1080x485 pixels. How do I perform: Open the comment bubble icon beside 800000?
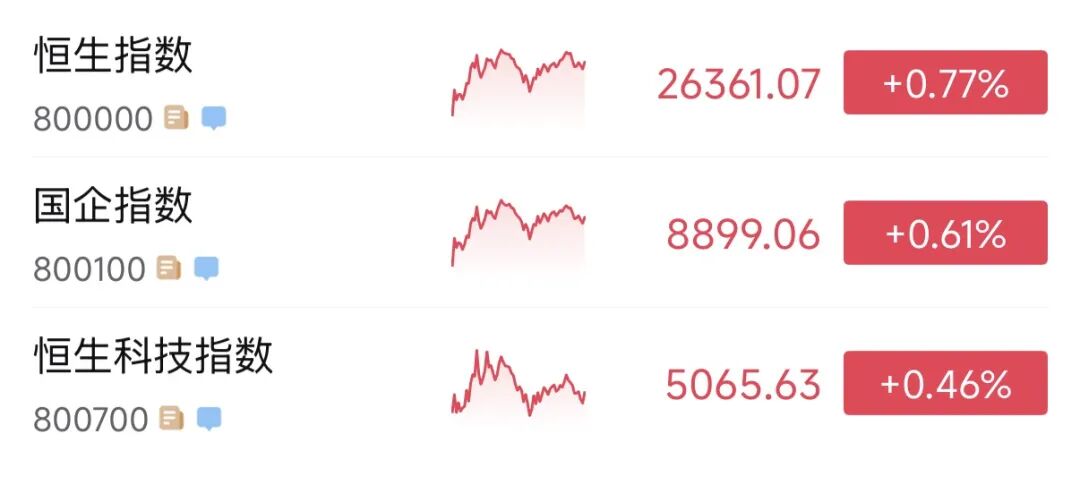click(x=214, y=118)
